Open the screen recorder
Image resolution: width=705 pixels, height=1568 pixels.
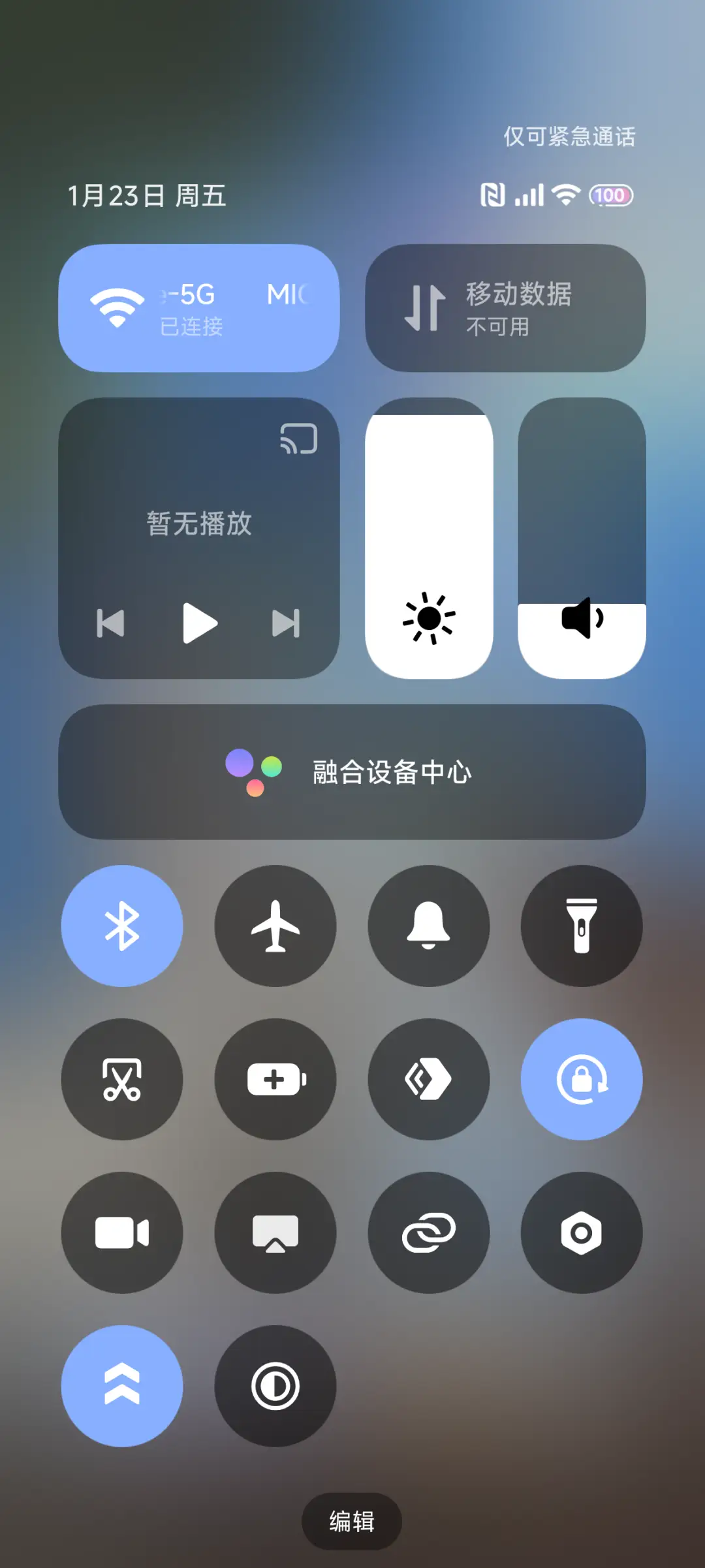coord(122,1232)
